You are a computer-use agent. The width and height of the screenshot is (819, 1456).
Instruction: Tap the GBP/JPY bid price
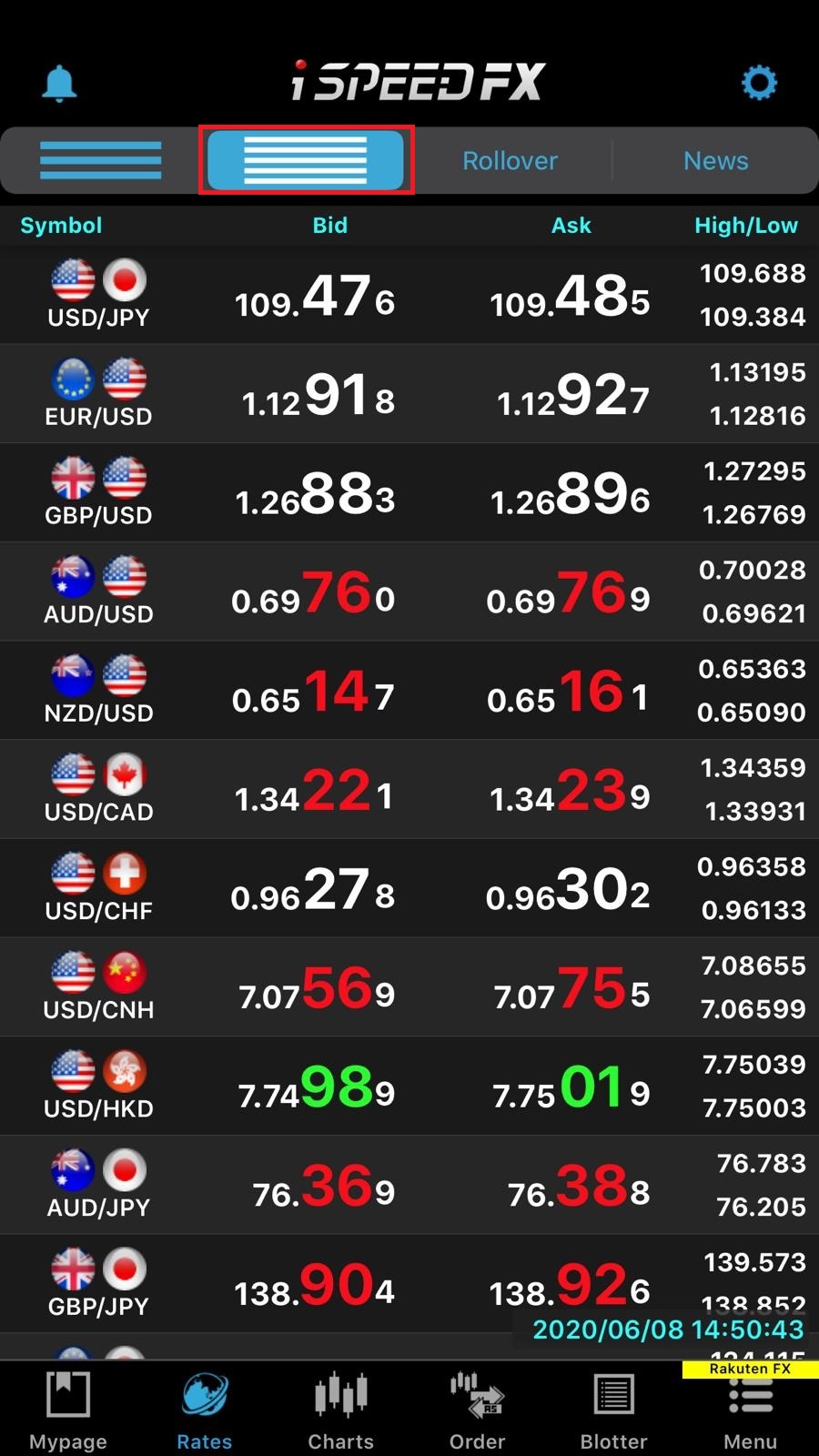(314, 1287)
